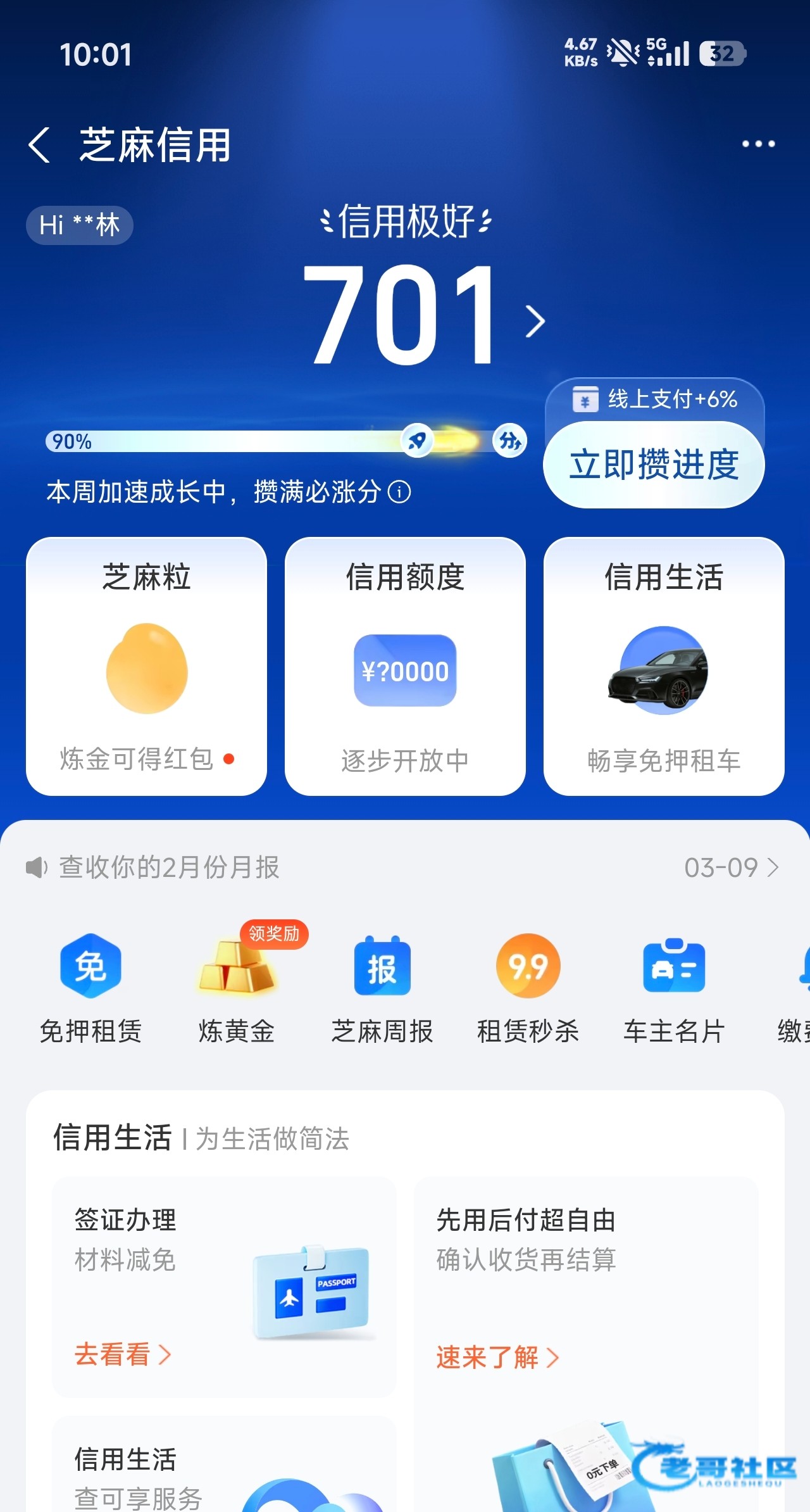Screen dimensions: 810x1512
Task: Open the 芝麻粒 card
Action: (x=146, y=666)
